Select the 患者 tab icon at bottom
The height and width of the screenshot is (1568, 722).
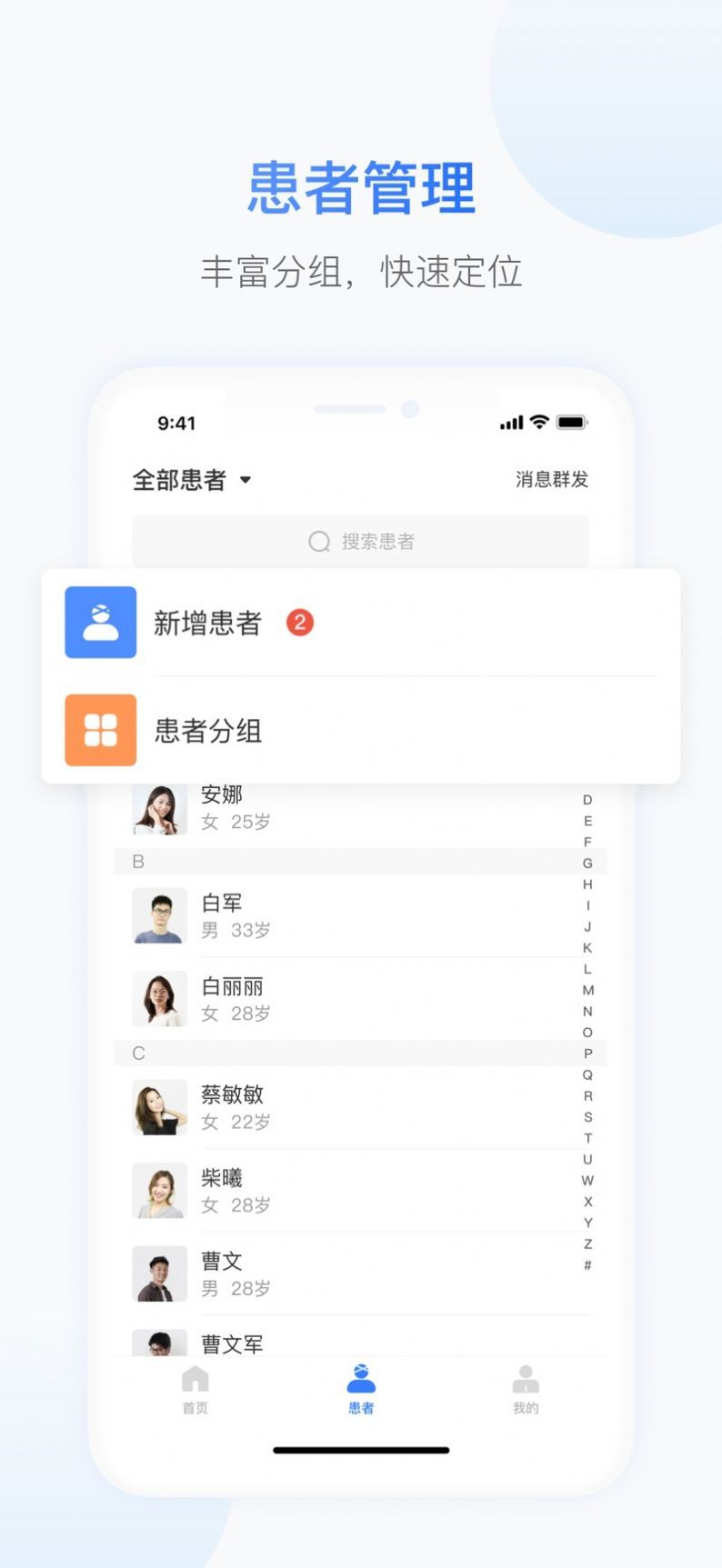(361, 1381)
